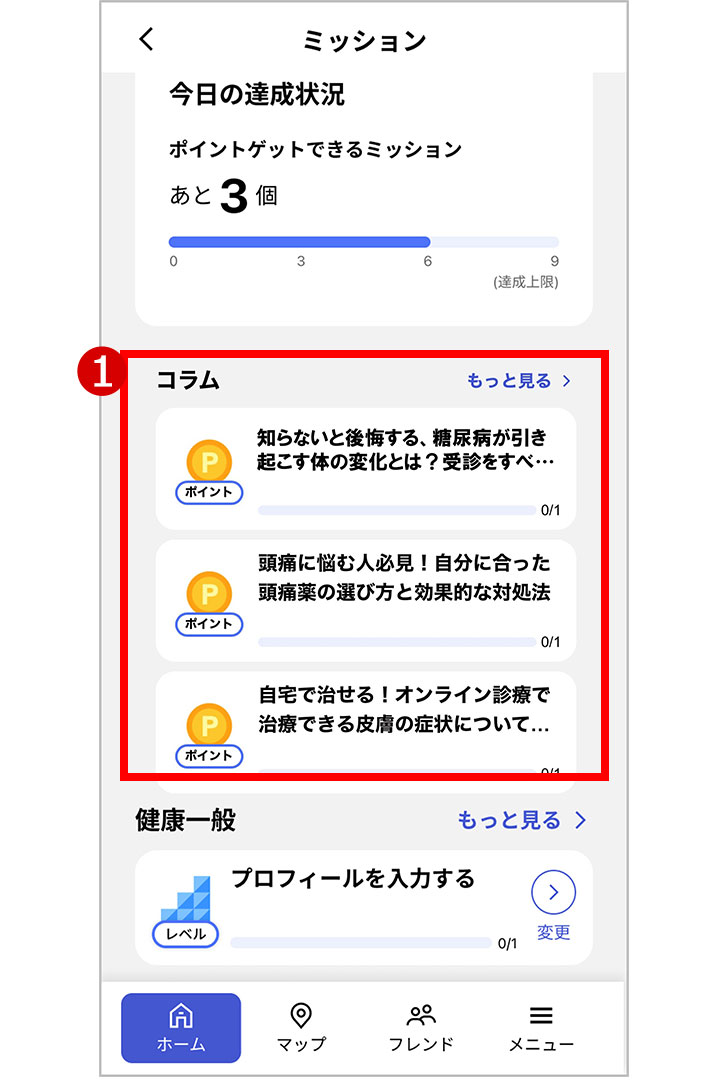Open the オンライン診療 skin column card
The image size is (728, 1084).
pos(400,715)
